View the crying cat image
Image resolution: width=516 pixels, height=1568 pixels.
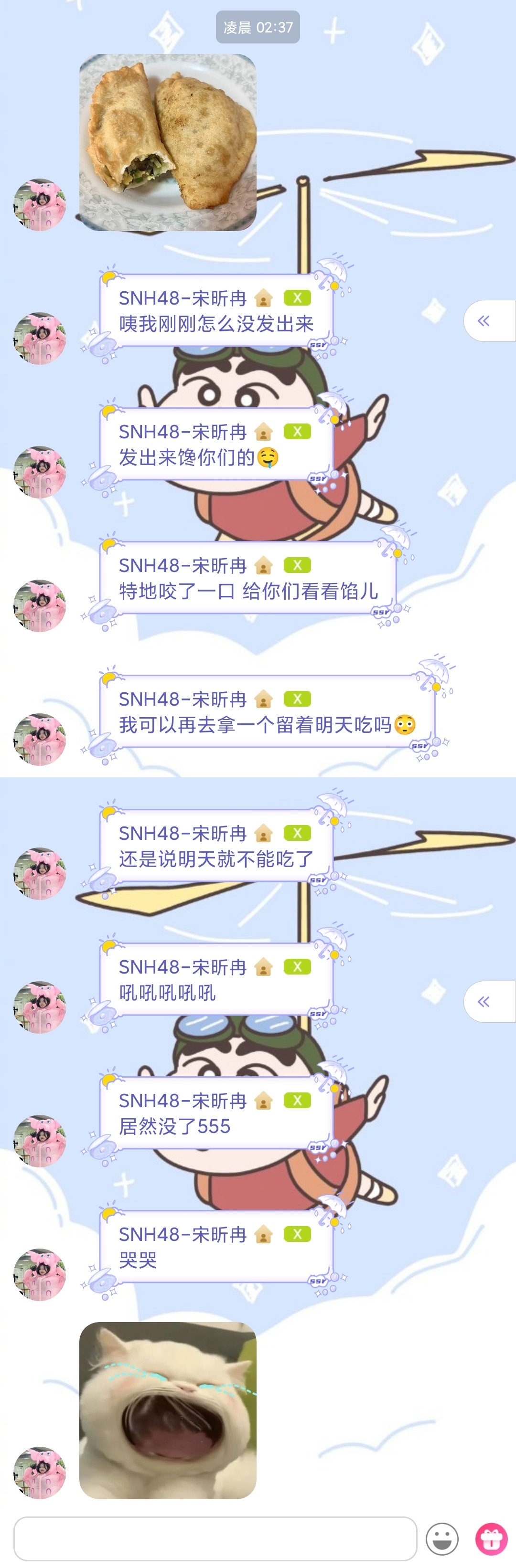tap(168, 1410)
